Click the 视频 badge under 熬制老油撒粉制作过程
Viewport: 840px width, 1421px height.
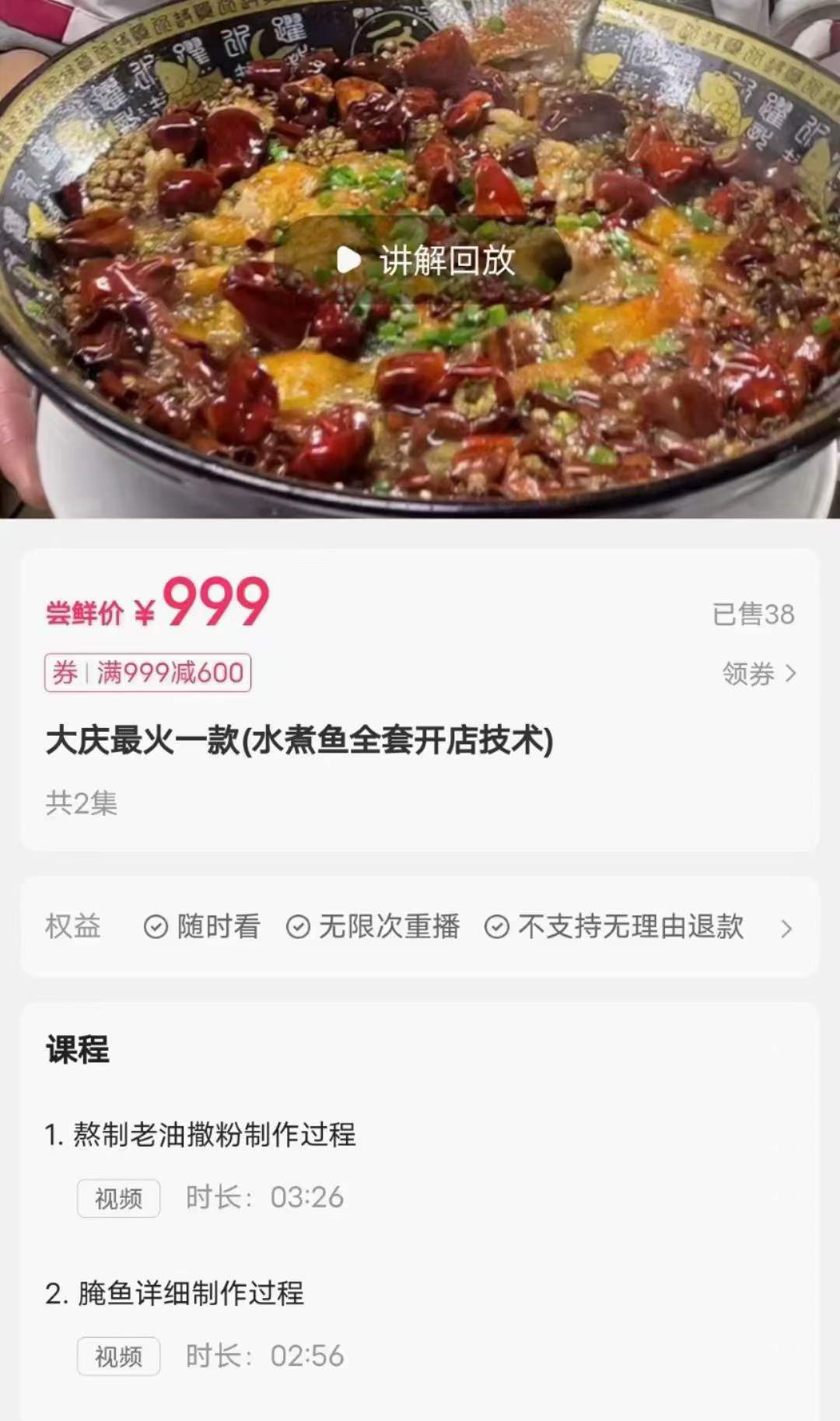coord(118,1198)
